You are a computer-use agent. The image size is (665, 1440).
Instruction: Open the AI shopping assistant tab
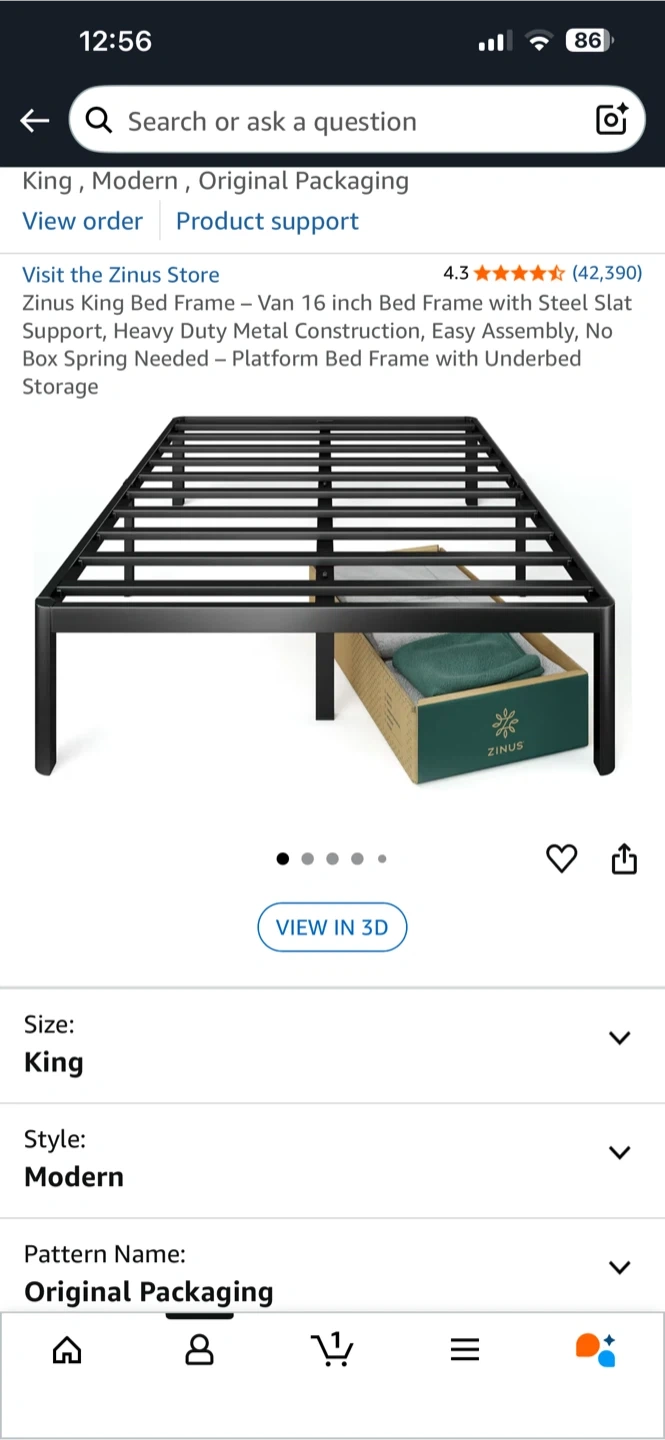[596, 1351]
